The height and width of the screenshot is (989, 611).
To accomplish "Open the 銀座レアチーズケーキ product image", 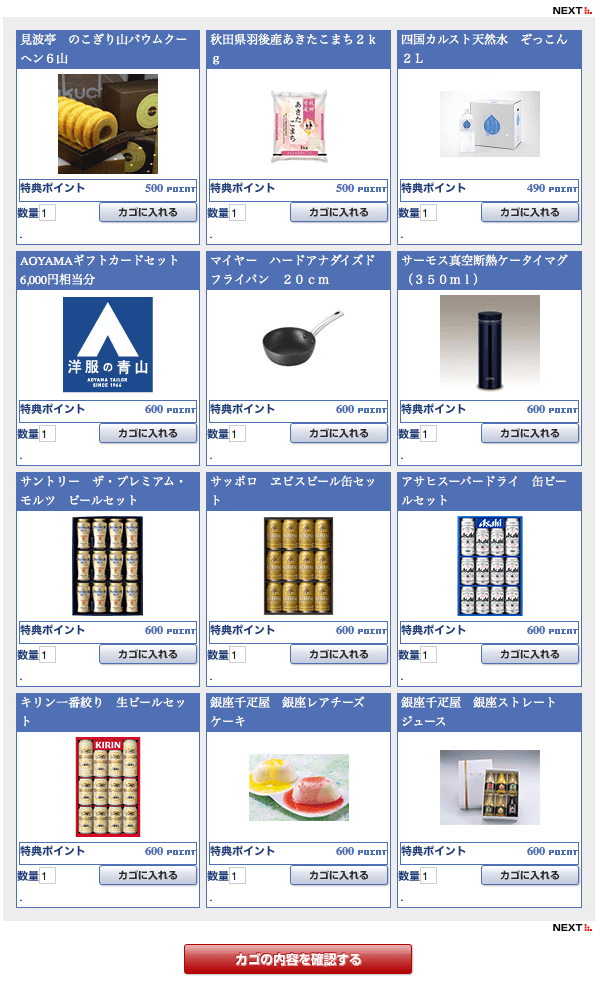I will (299, 787).
